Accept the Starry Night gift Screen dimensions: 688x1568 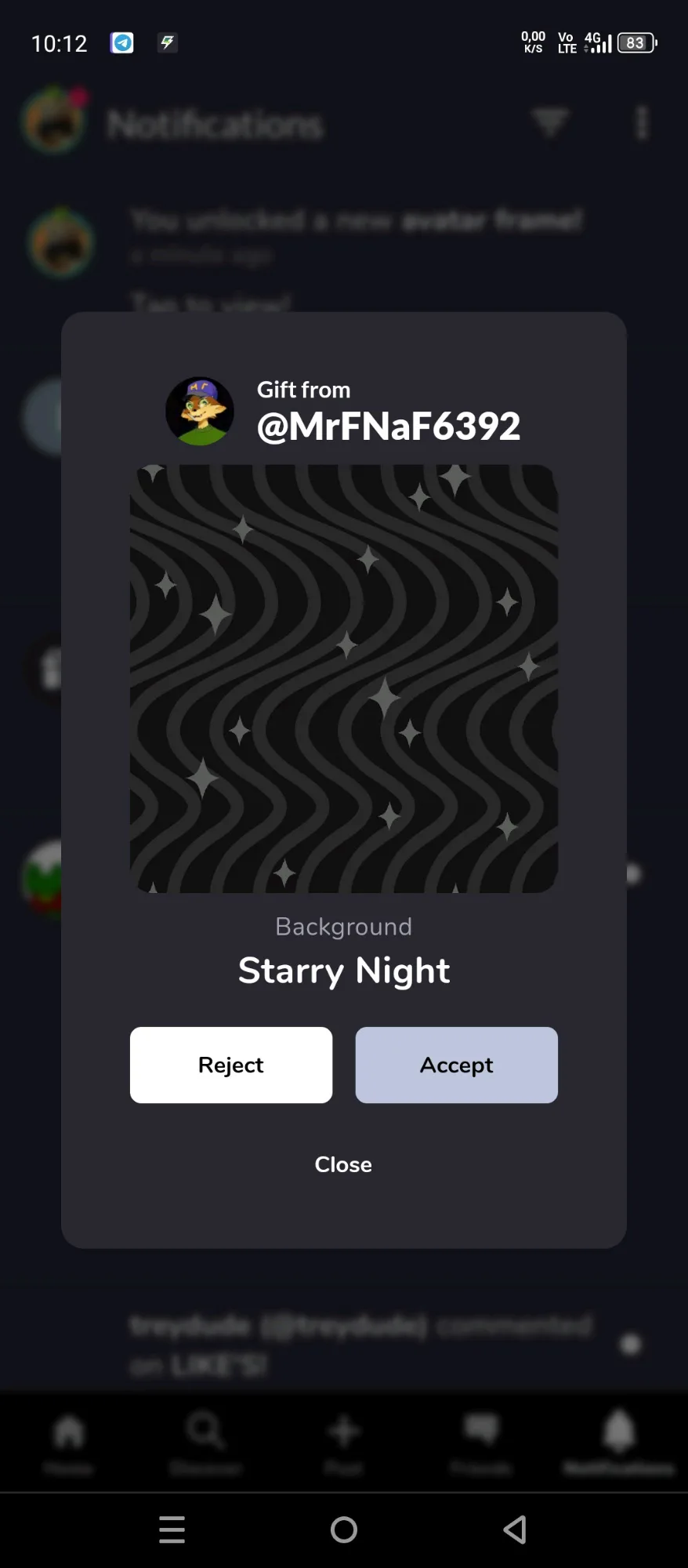click(x=456, y=1065)
